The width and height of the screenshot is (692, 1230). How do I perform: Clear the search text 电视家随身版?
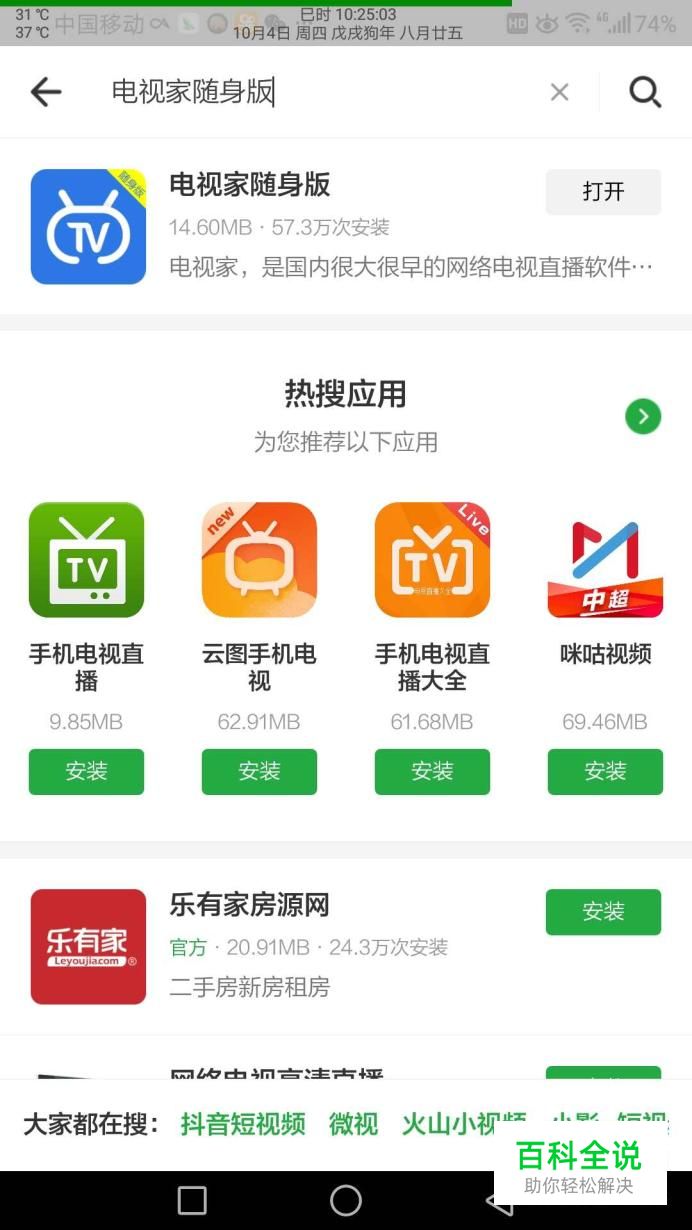[x=559, y=93]
